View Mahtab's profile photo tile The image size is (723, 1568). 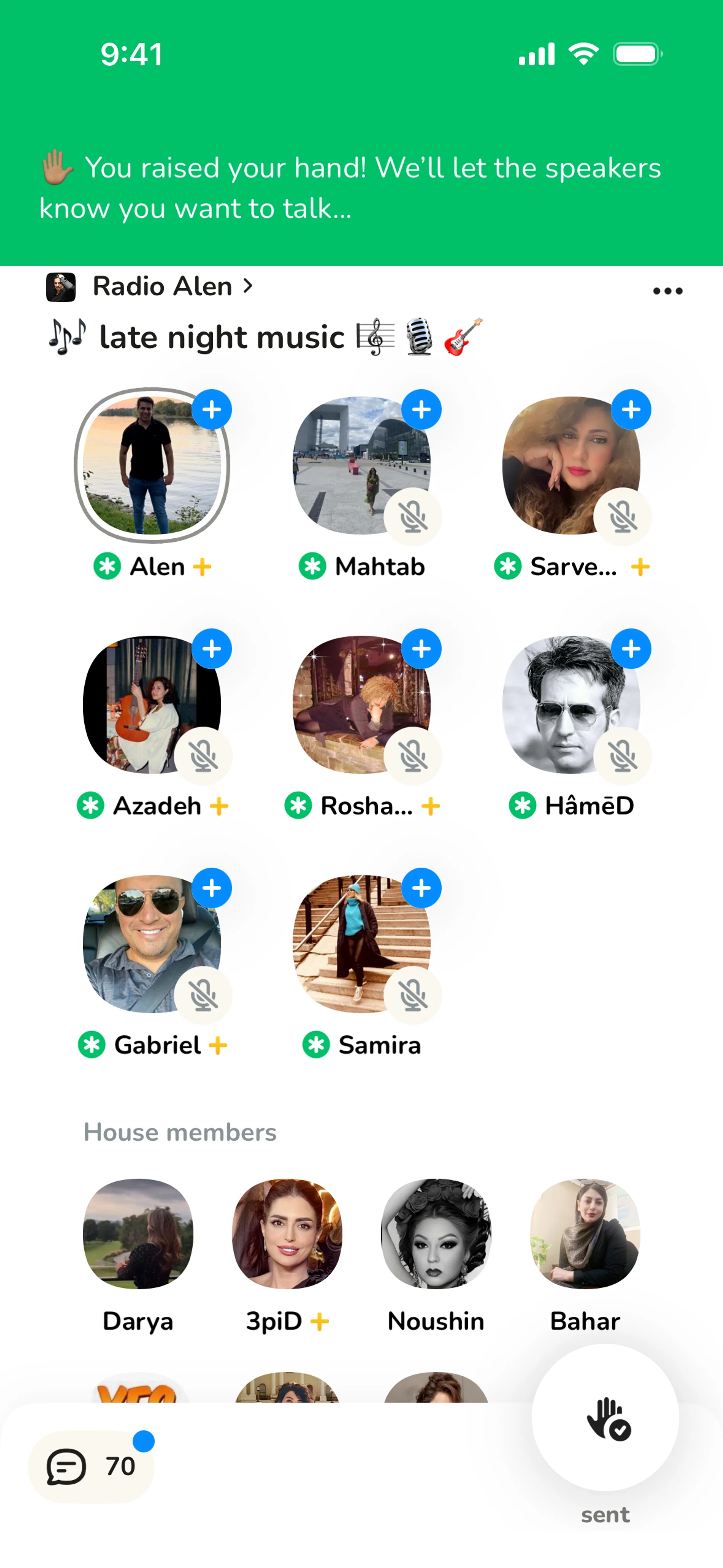[x=353, y=466]
